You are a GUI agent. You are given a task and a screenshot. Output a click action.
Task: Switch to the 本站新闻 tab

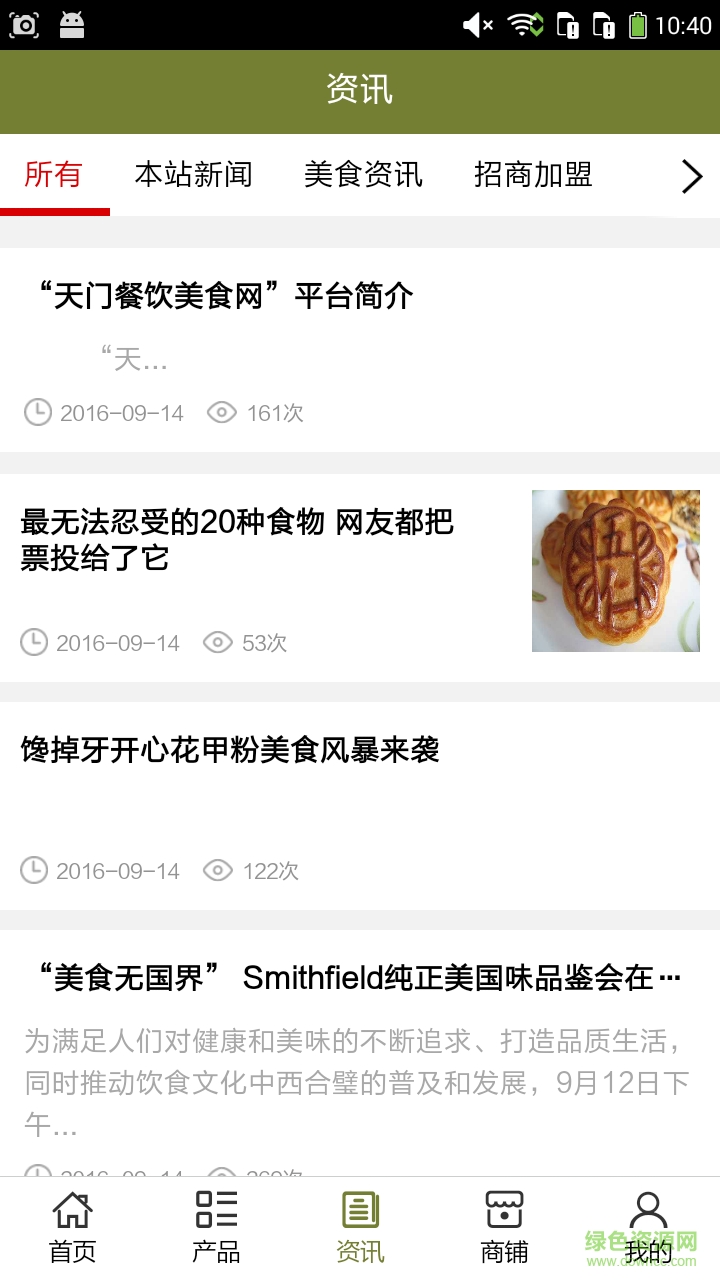pyautogui.click(x=194, y=176)
